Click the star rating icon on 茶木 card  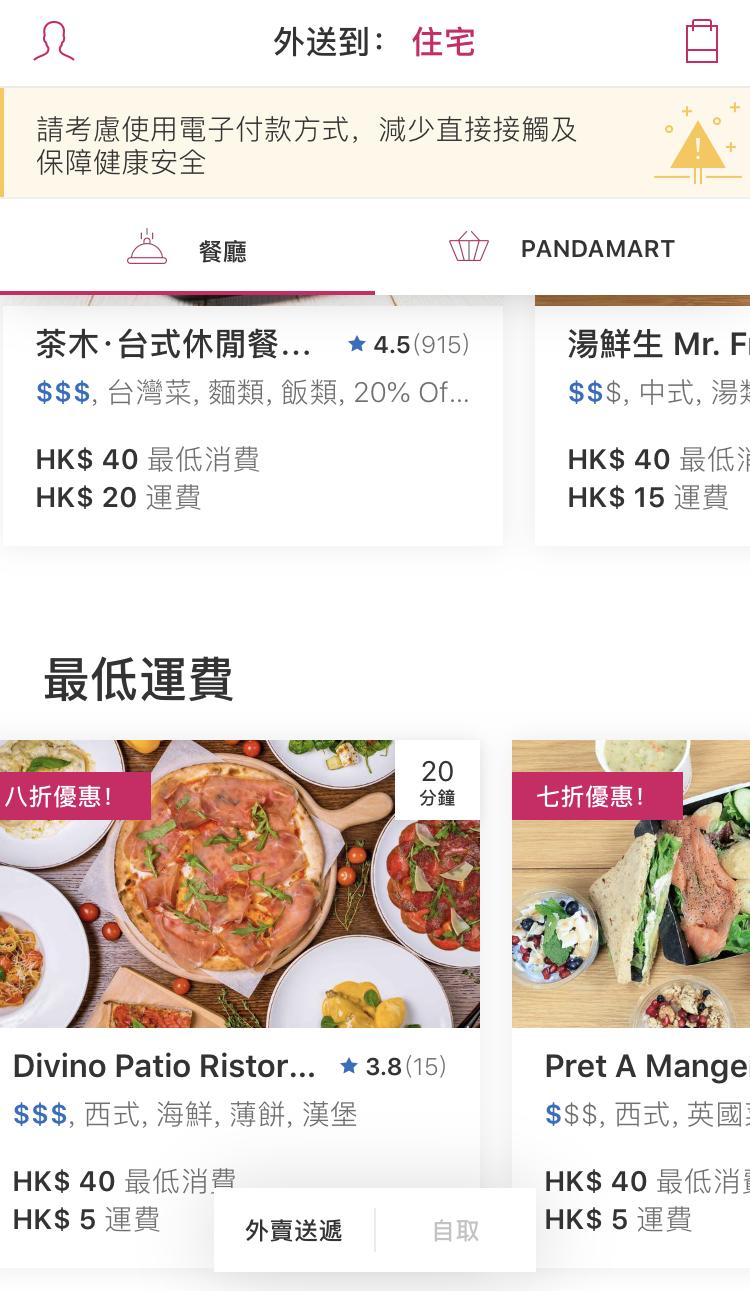(x=356, y=344)
